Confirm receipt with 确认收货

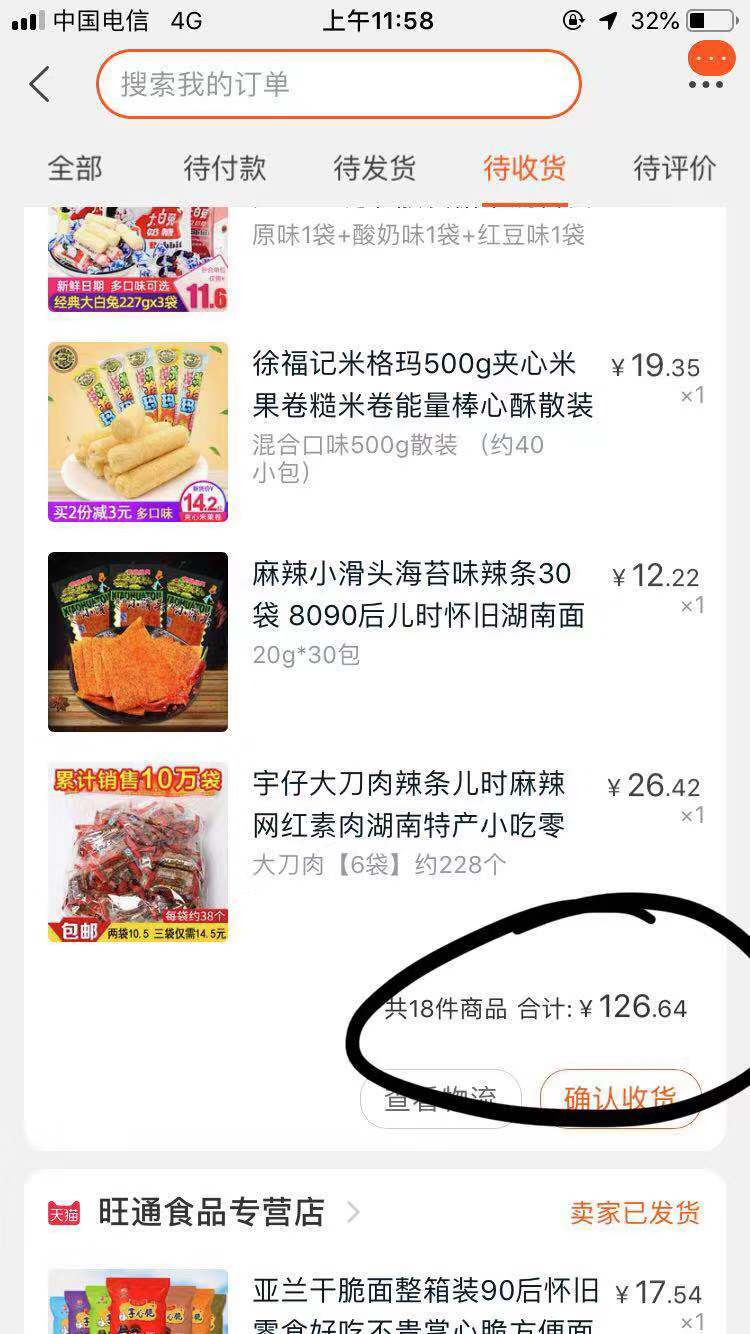point(620,1098)
